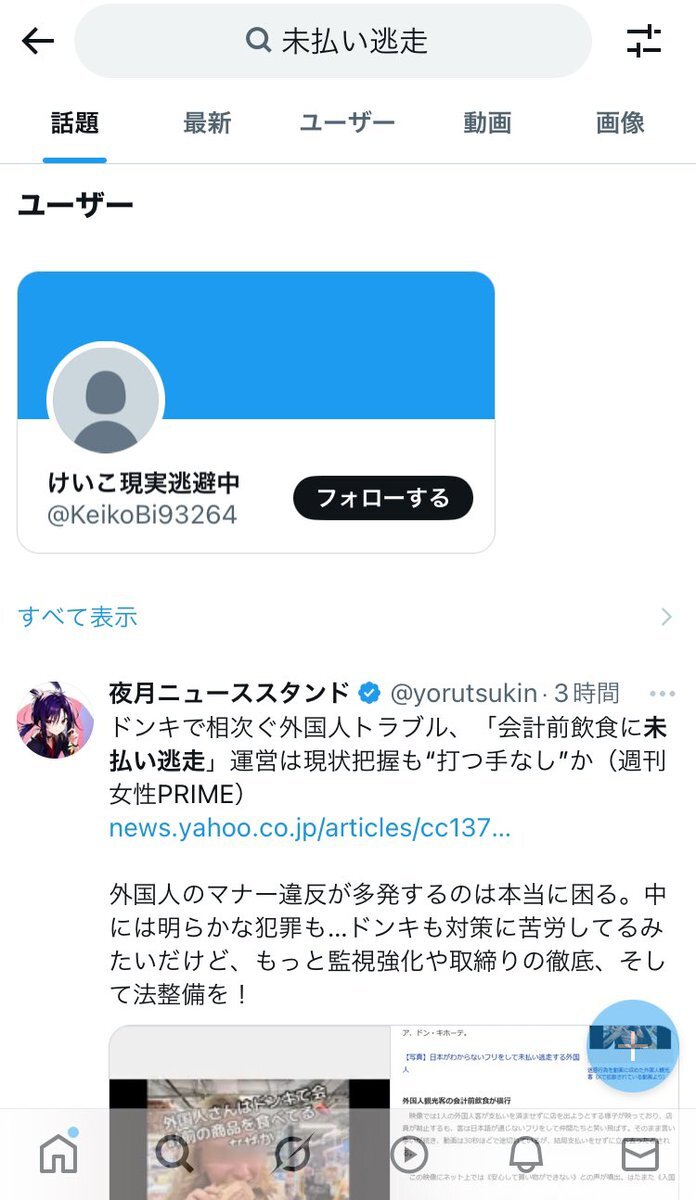Switch to the 最新 tab
696x1200 pixels.
(207, 123)
